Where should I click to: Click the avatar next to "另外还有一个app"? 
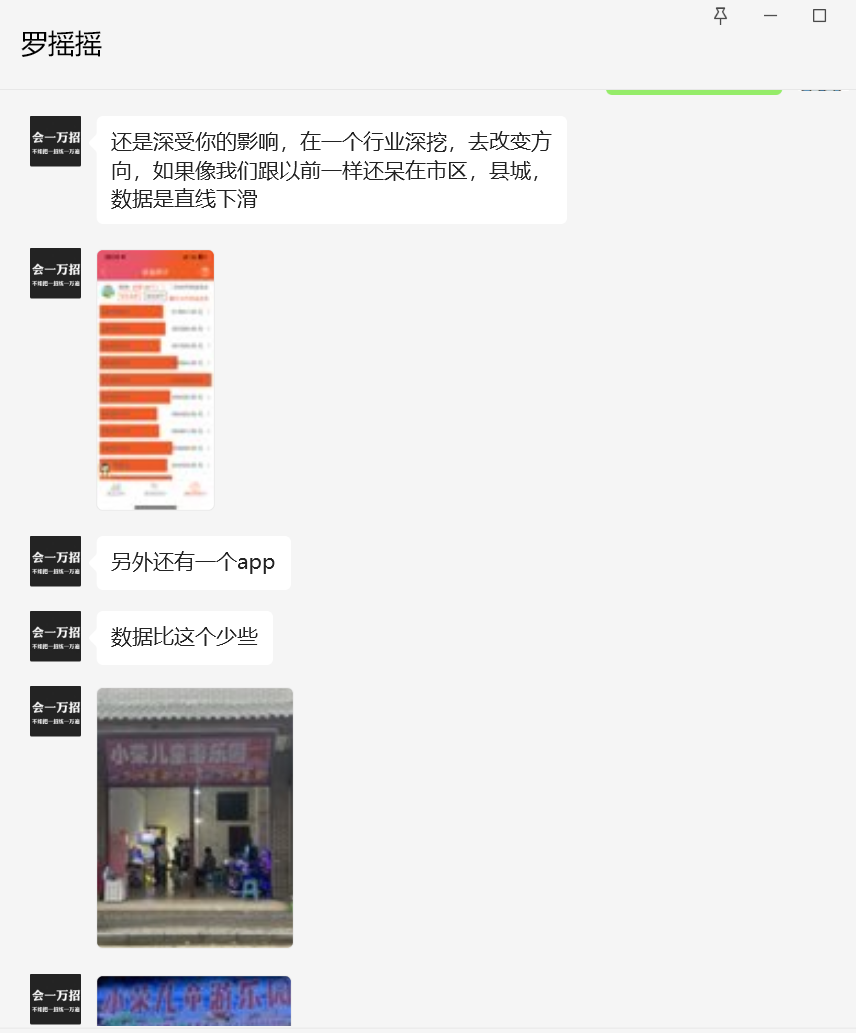pyautogui.click(x=55, y=561)
